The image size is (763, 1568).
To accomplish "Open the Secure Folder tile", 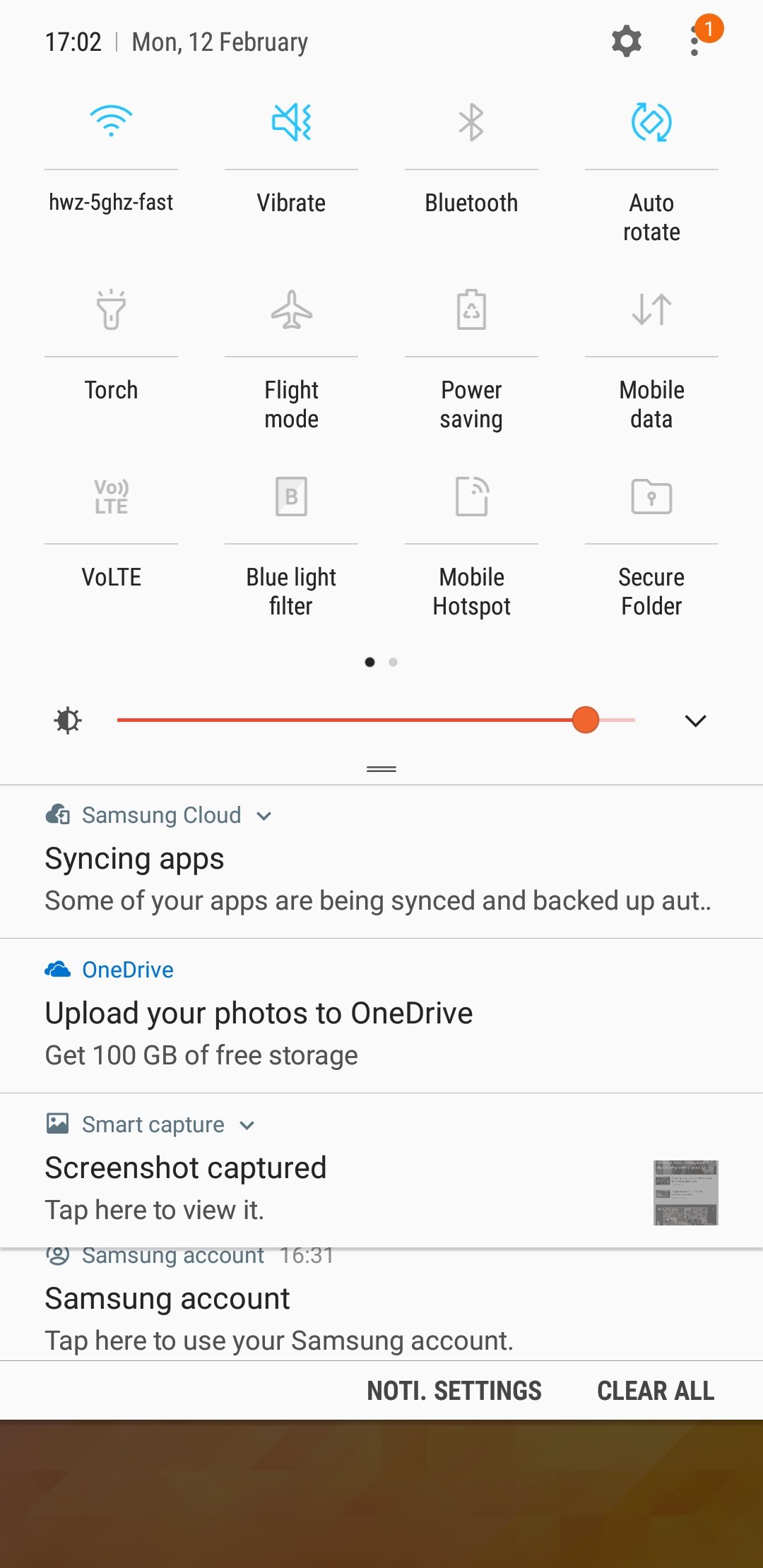I will coord(651,497).
